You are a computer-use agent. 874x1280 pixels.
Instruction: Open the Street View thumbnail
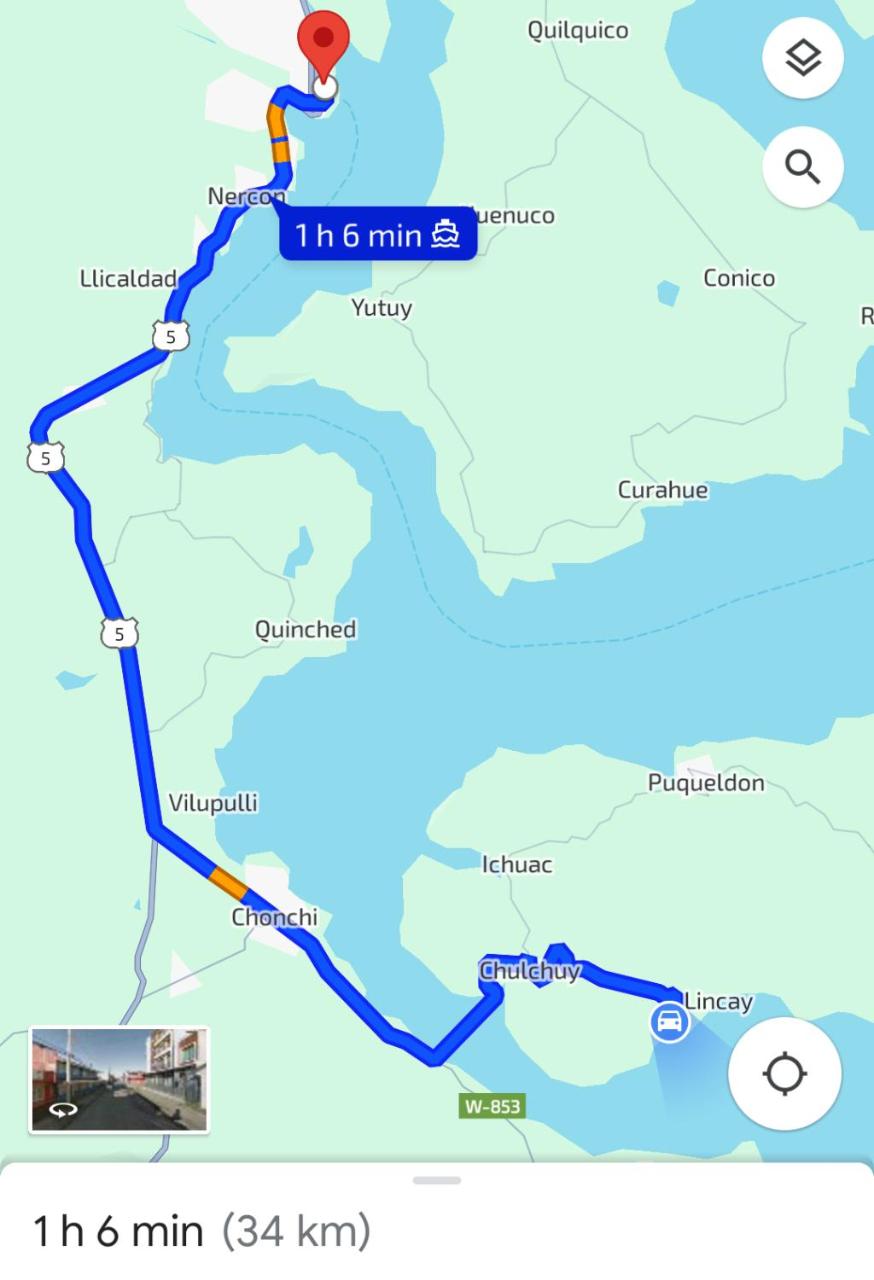click(x=119, y=1079)
